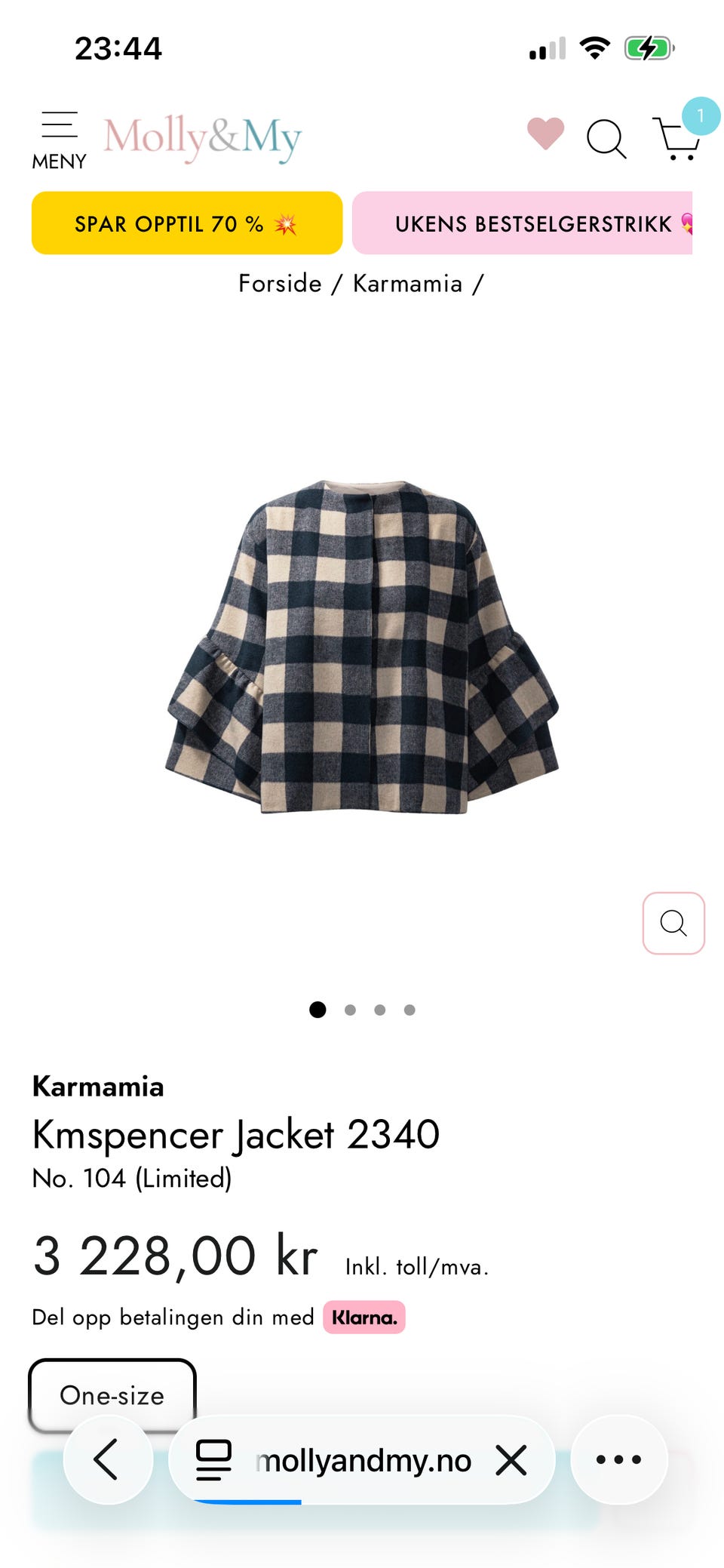Open the Karmamia brand name link
Viewport: 724px width, 1568px height.
click(98, 1087)
